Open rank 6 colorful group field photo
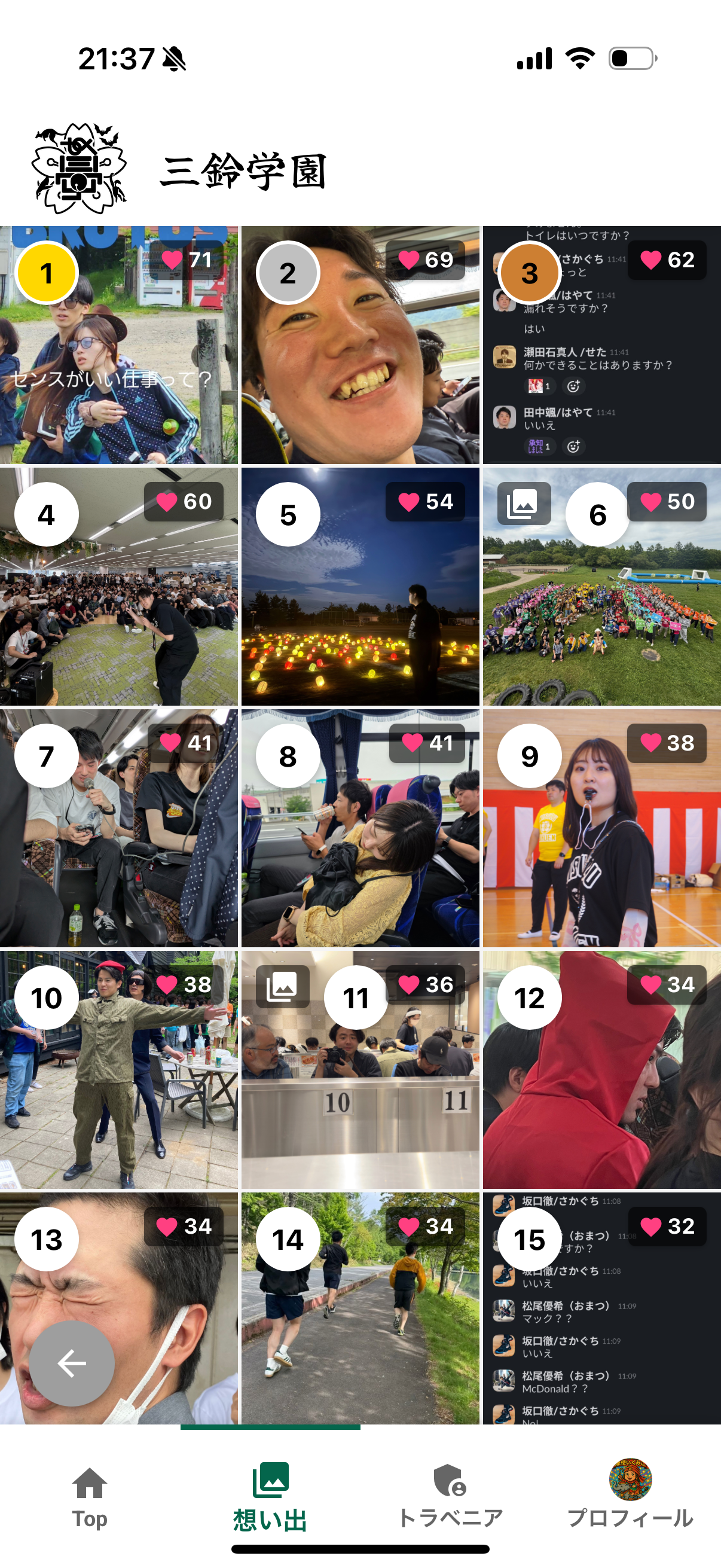The height and width of the screenshot is (1568, 721). [x=601, y=609]
